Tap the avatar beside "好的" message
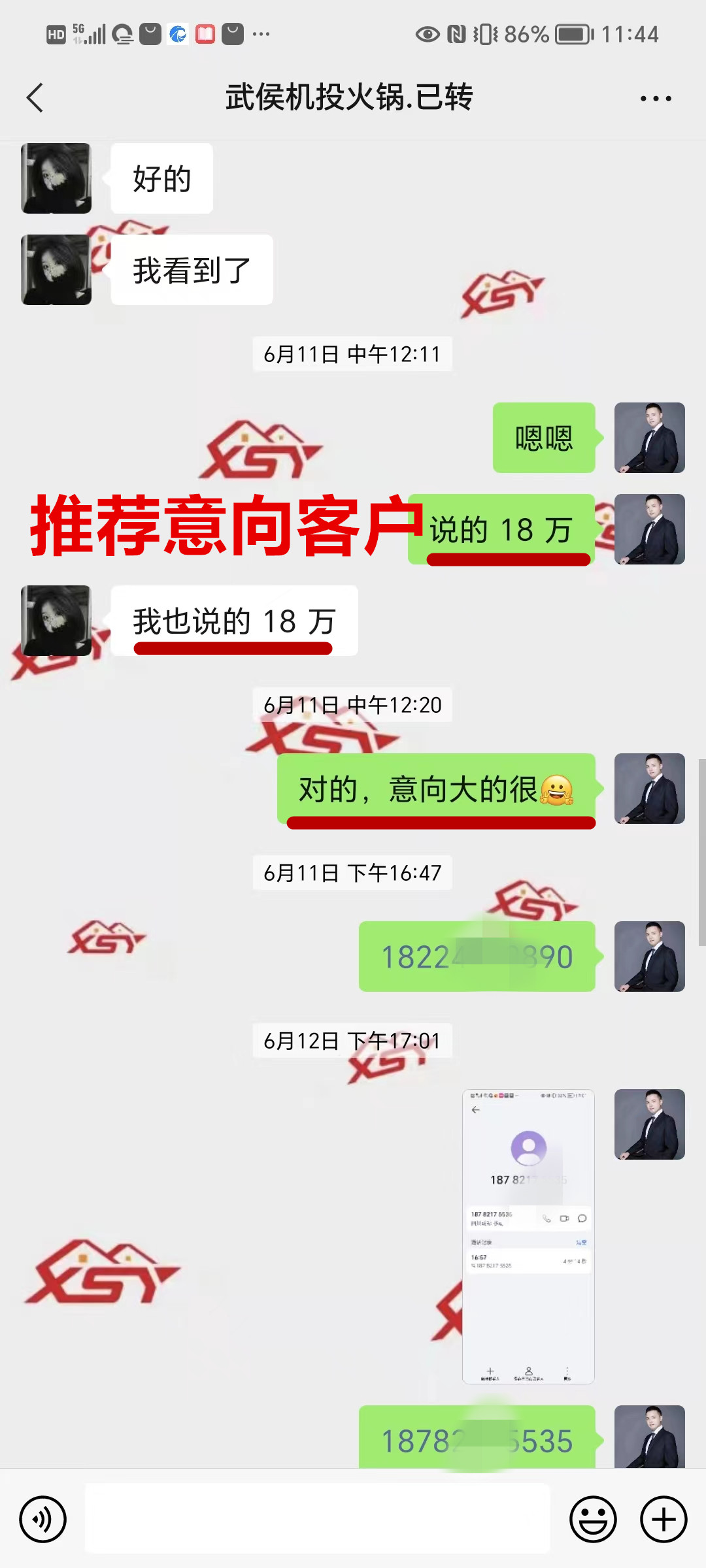Image resolution: width=706 pixels, height=1568 pixels. [x=56, y=178]
